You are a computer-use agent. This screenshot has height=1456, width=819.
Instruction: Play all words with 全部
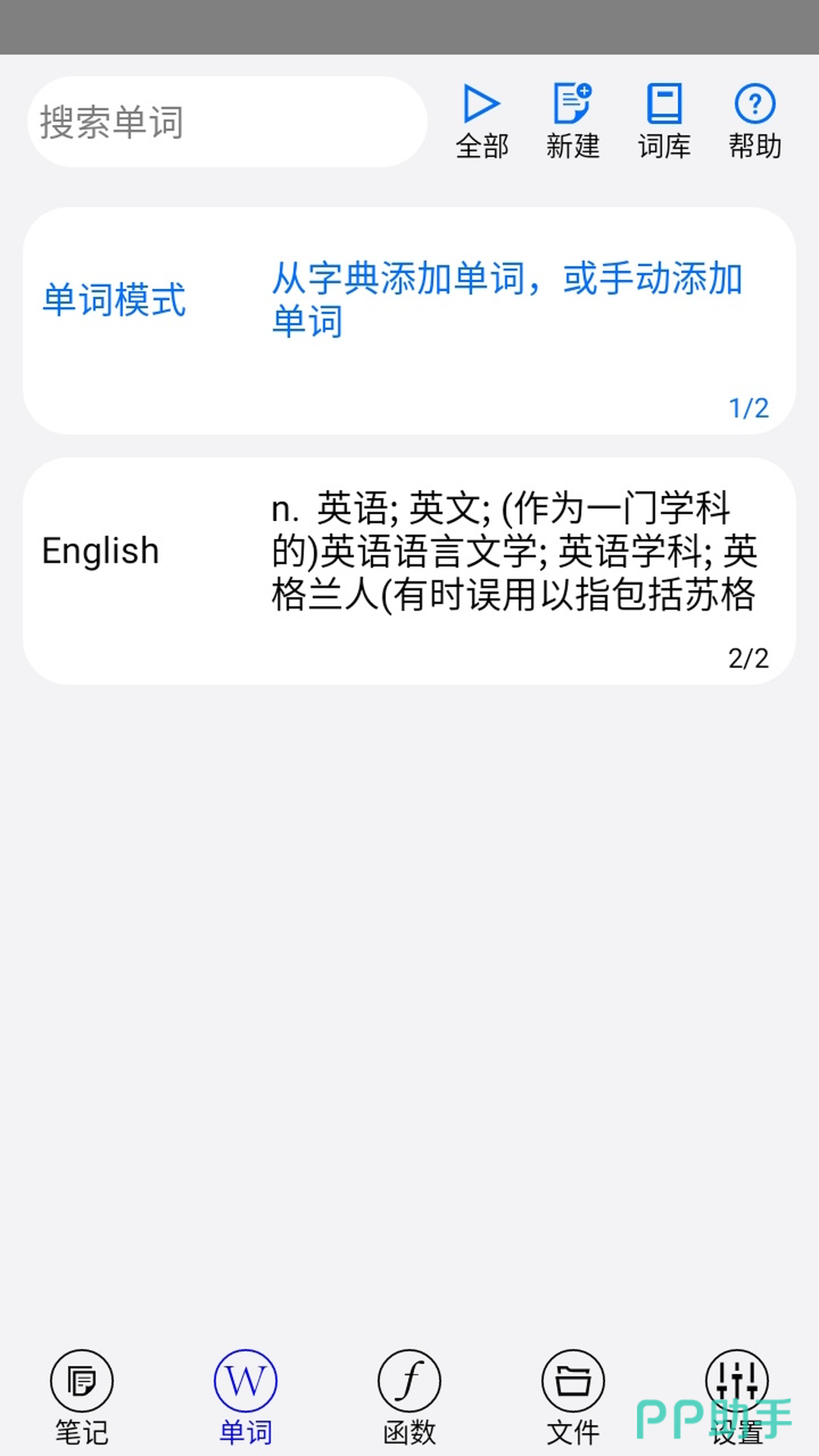pos(482,121)
